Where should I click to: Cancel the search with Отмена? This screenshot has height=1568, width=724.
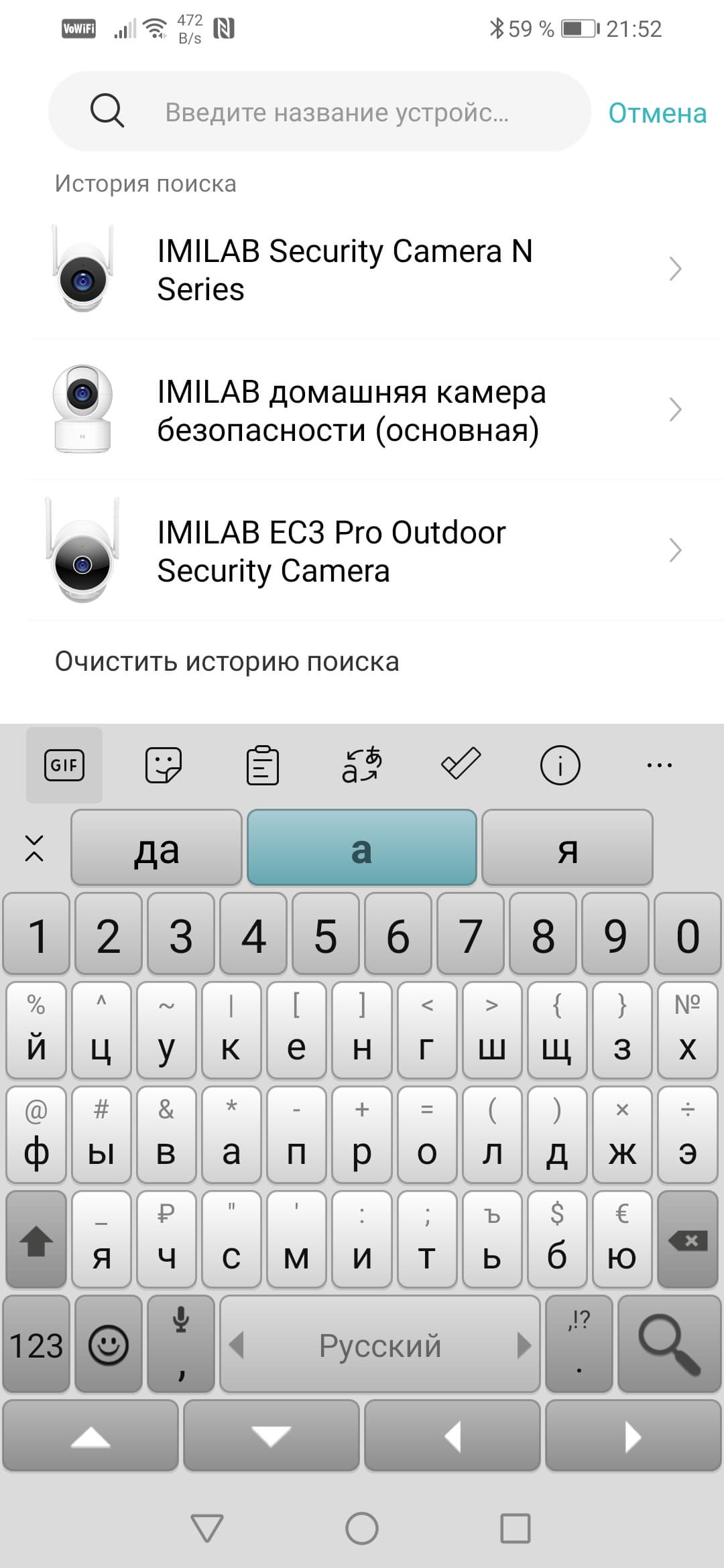(x=656, y=113)
